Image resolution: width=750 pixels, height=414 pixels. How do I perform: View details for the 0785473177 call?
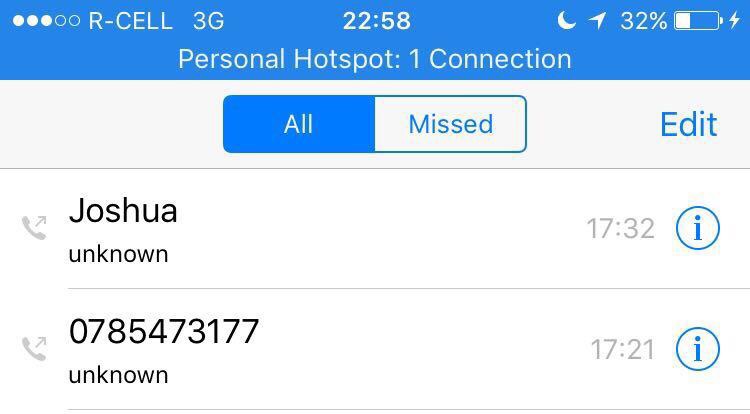698,349
